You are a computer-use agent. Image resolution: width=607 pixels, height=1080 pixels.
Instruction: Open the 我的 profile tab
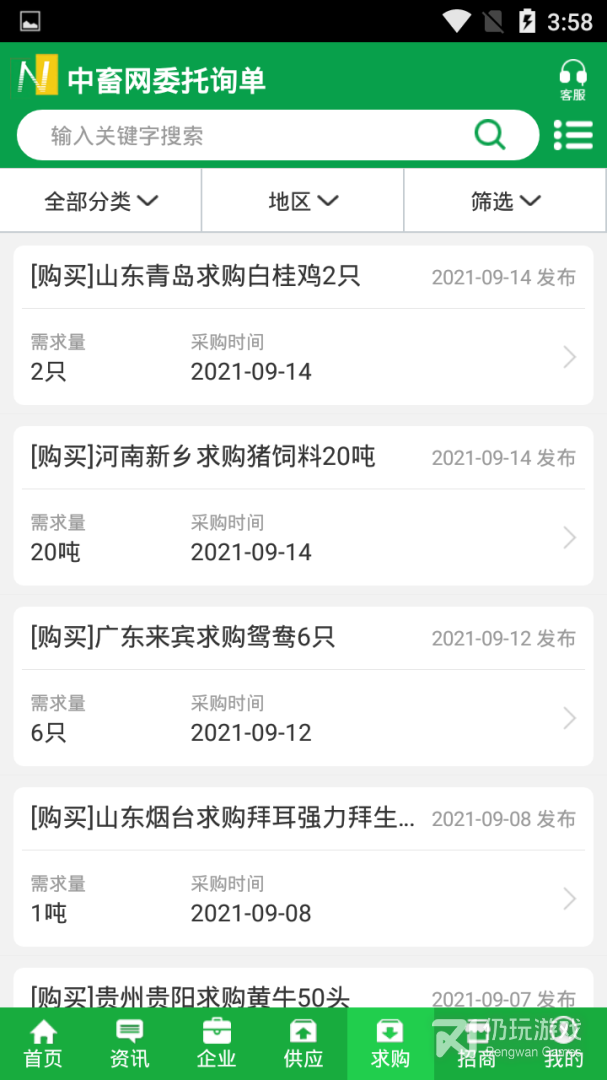564,1044
